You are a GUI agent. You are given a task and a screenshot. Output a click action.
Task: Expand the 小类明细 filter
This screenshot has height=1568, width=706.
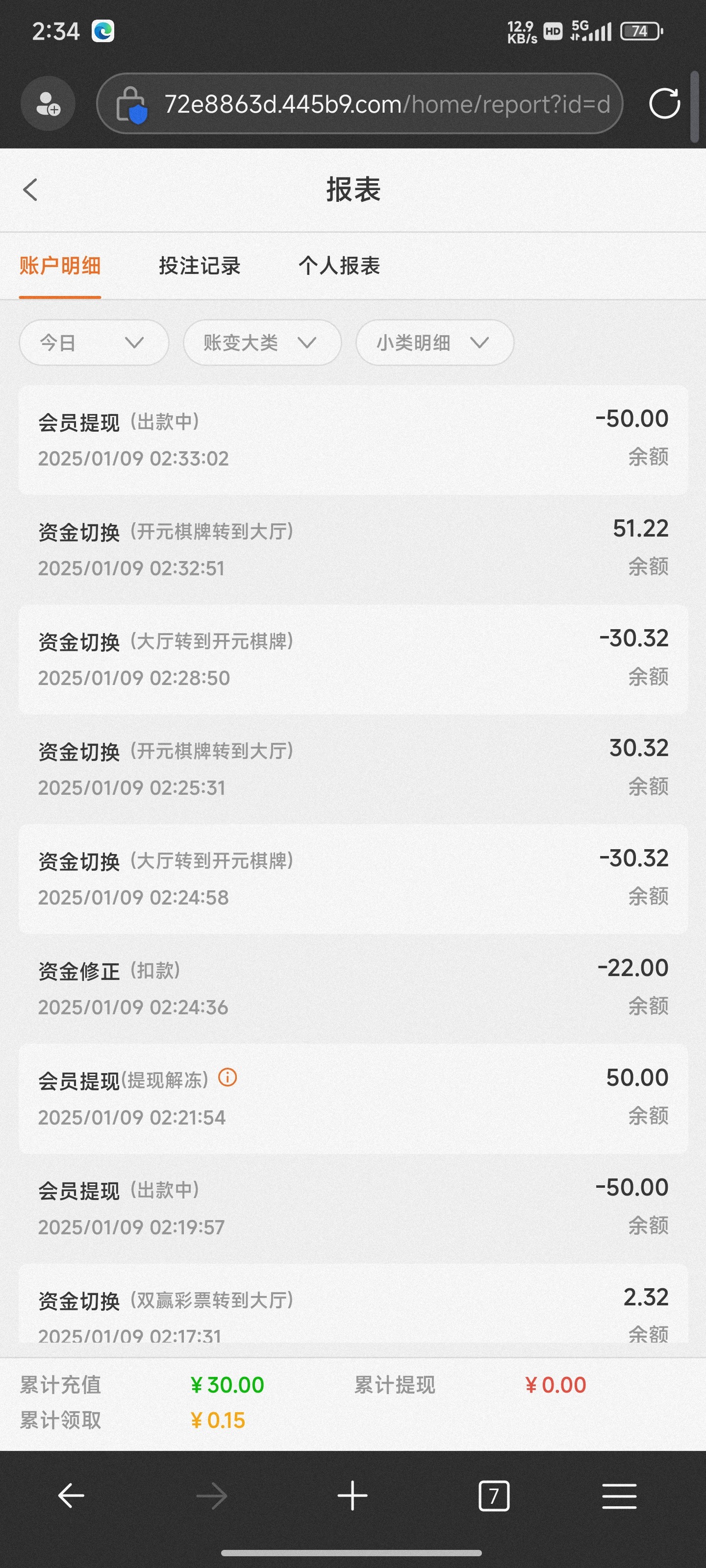[x=434, y=343]
